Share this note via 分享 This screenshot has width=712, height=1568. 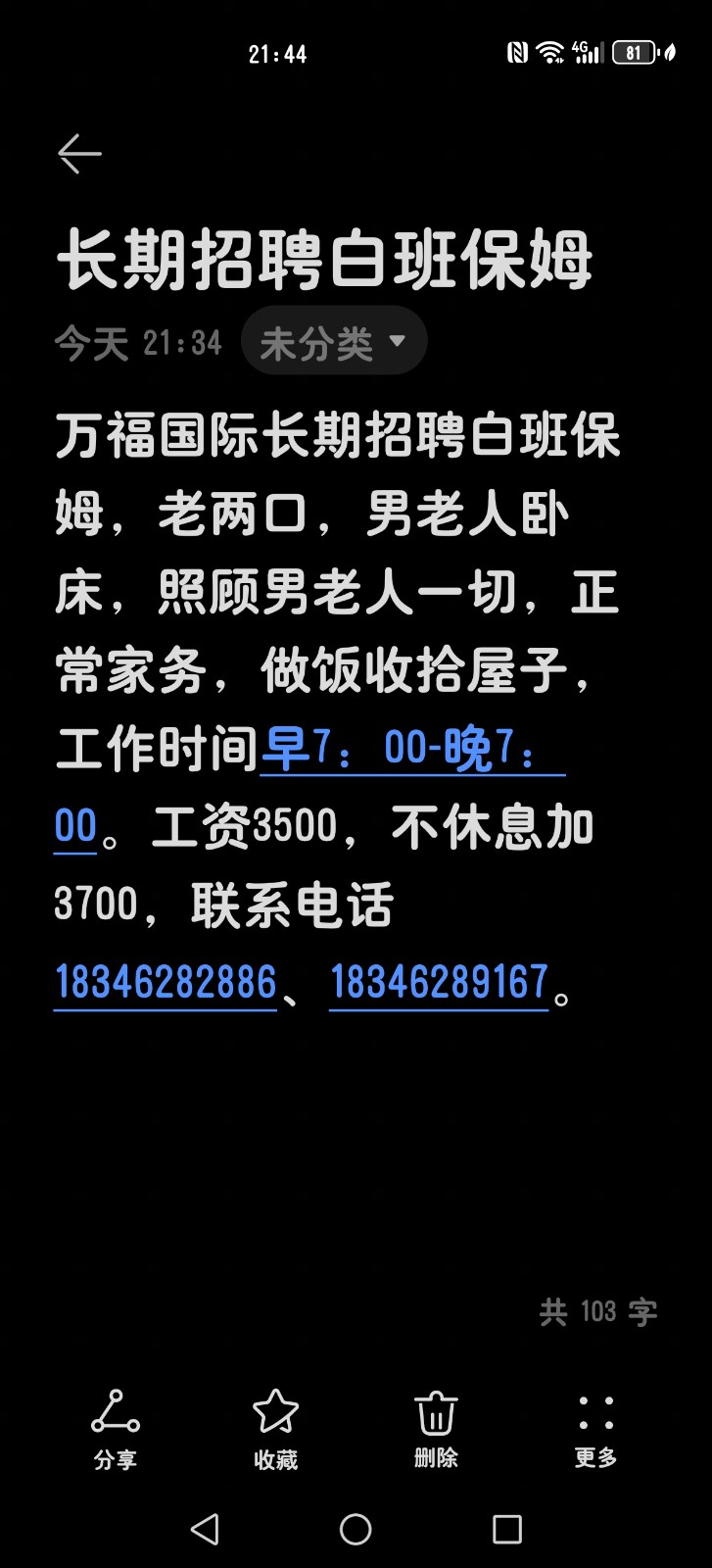click(x=115, y=1429)
